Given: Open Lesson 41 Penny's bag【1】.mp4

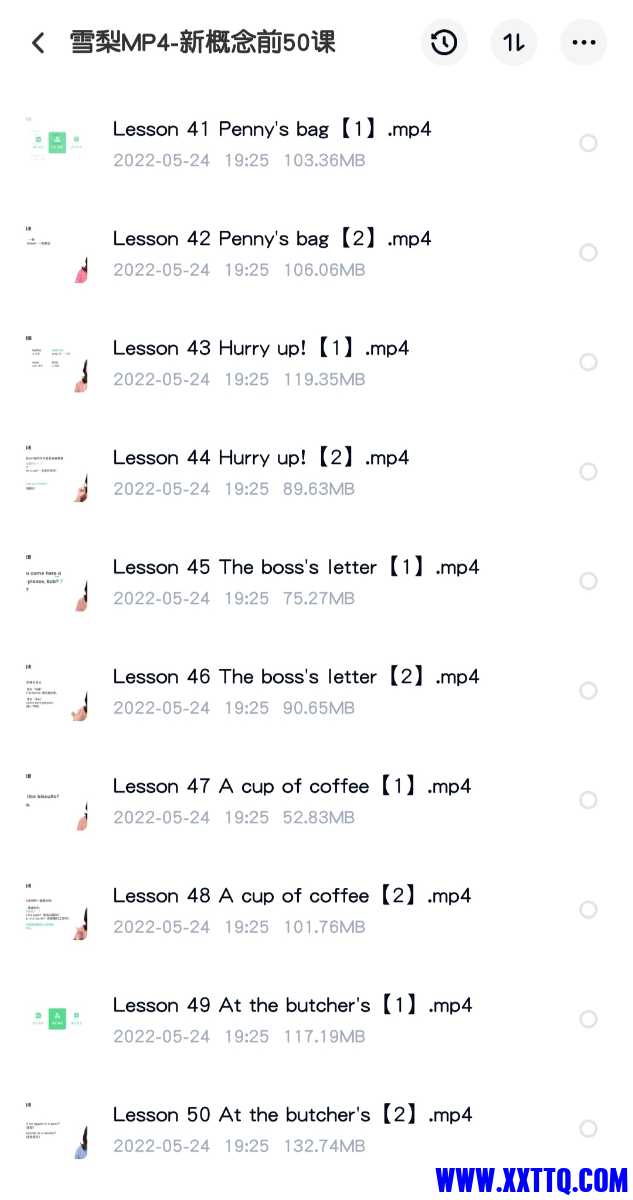Looking at the screenshot, I should coord(271,129).
